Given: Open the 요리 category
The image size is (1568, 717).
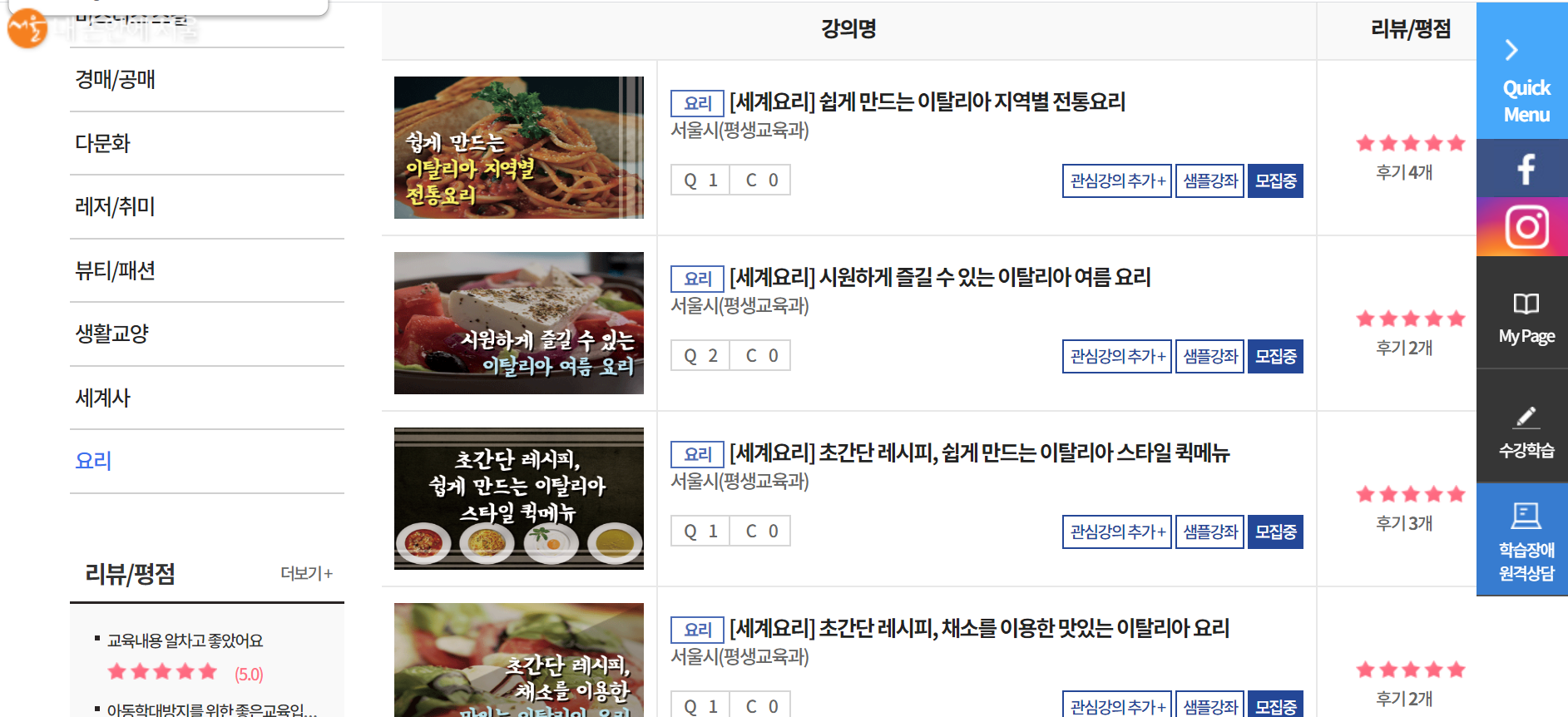Looking at the screenshot, I should [93, 462].
